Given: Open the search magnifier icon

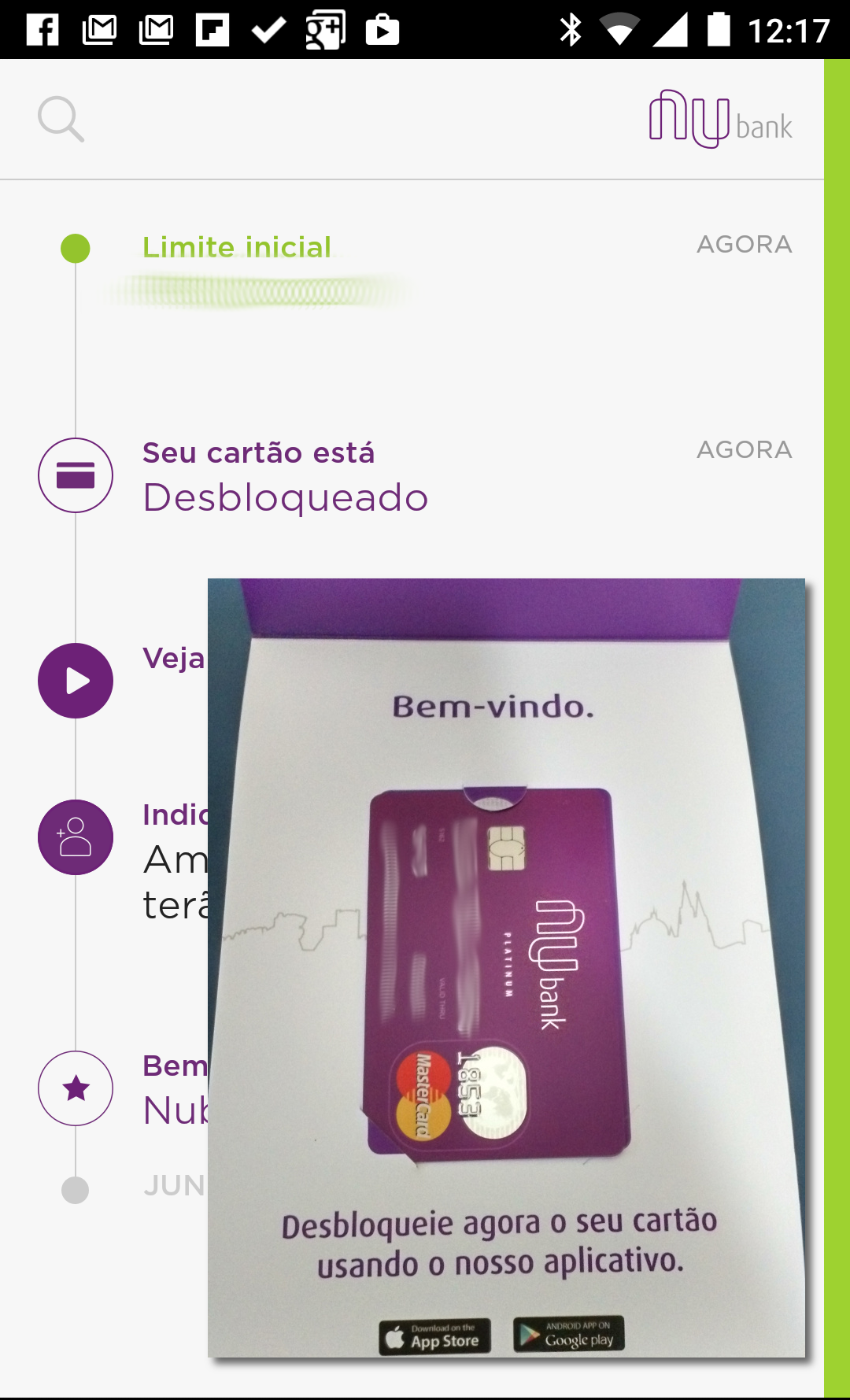Looking at the screenshot, I should (x=61, y=120).
